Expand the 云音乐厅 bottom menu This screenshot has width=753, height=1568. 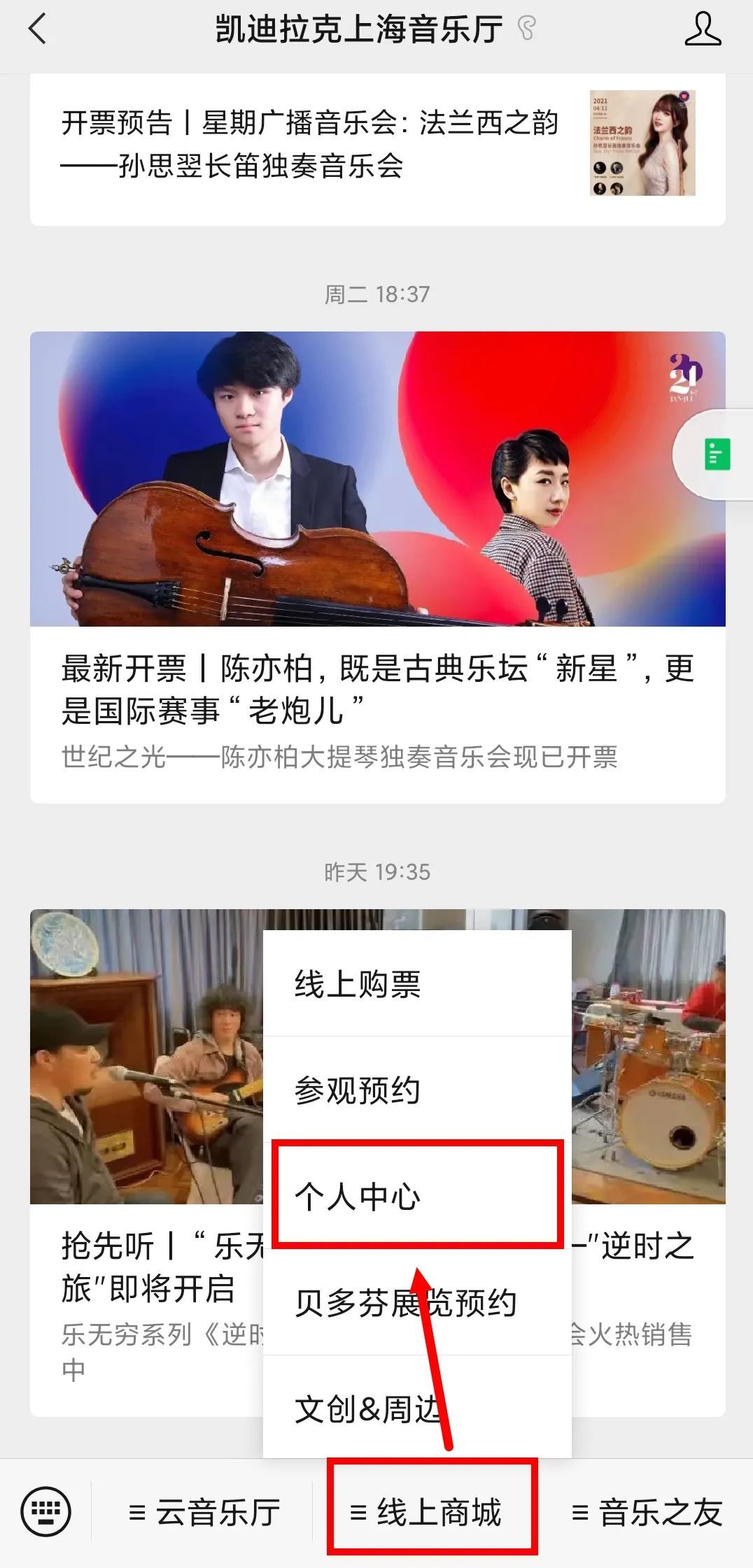[x=204, y=1513]
